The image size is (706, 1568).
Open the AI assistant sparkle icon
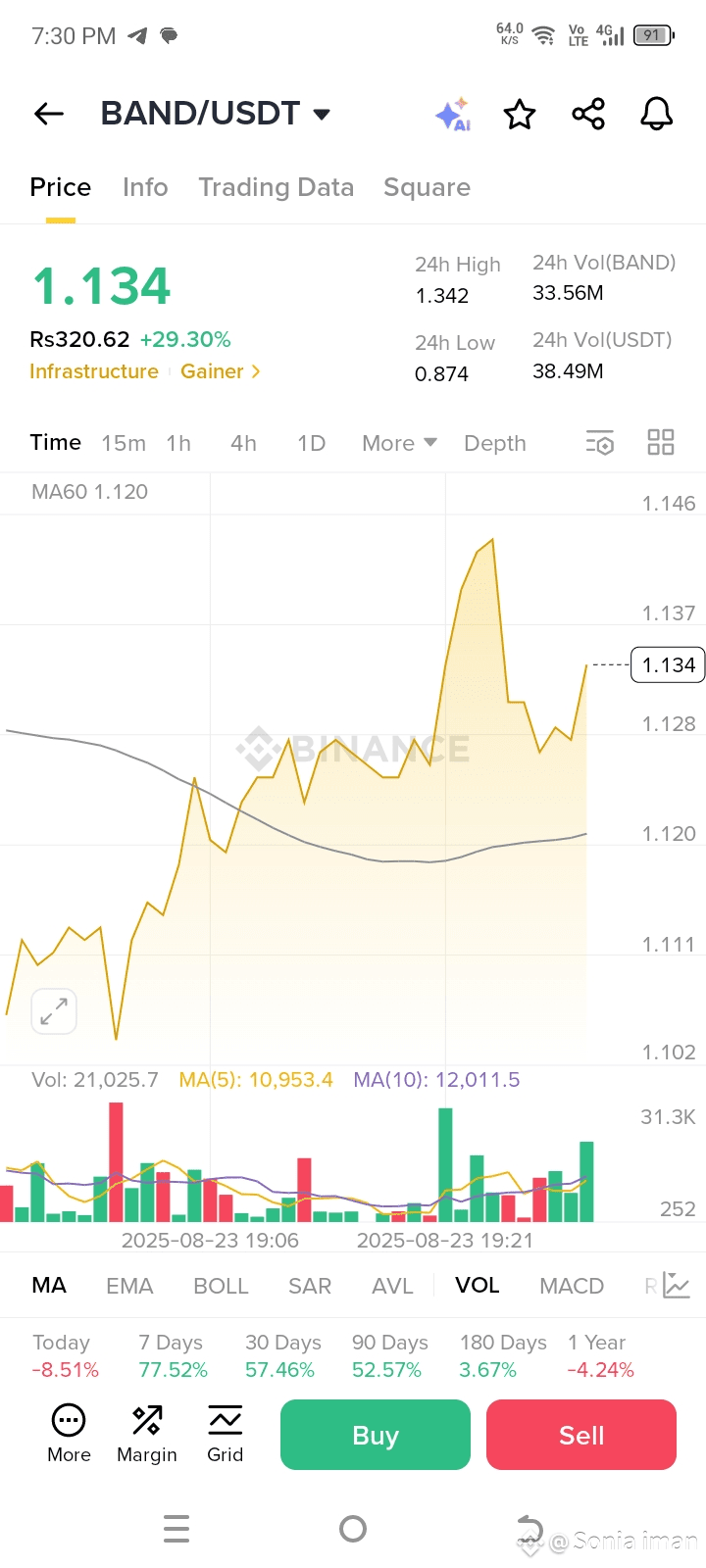[453, 115]
